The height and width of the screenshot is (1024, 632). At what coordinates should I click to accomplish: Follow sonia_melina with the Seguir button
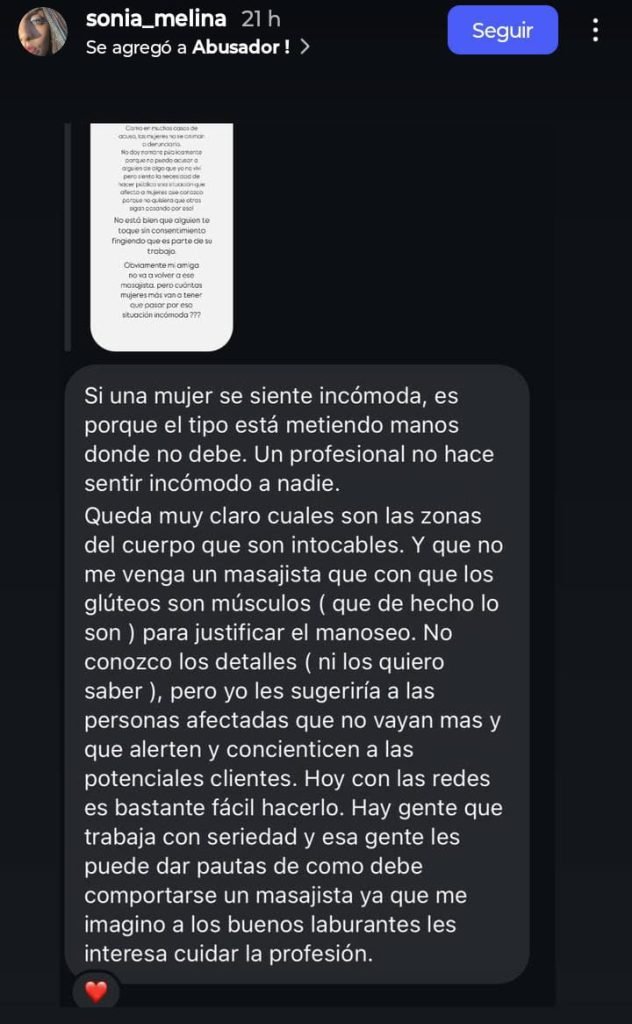(x=502, y=31)
